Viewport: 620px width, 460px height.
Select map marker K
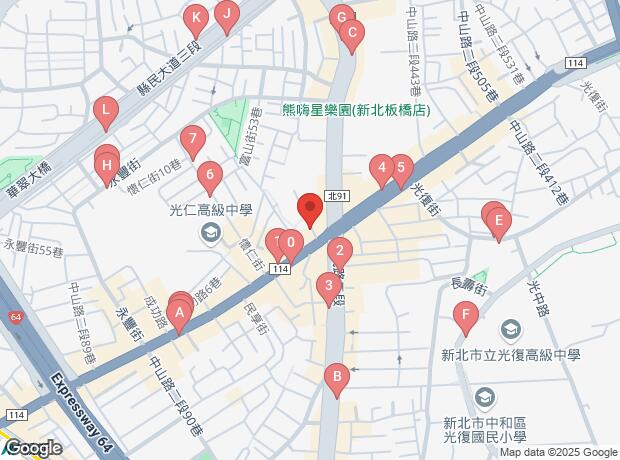pyautogui.click(x=196, y=17)
